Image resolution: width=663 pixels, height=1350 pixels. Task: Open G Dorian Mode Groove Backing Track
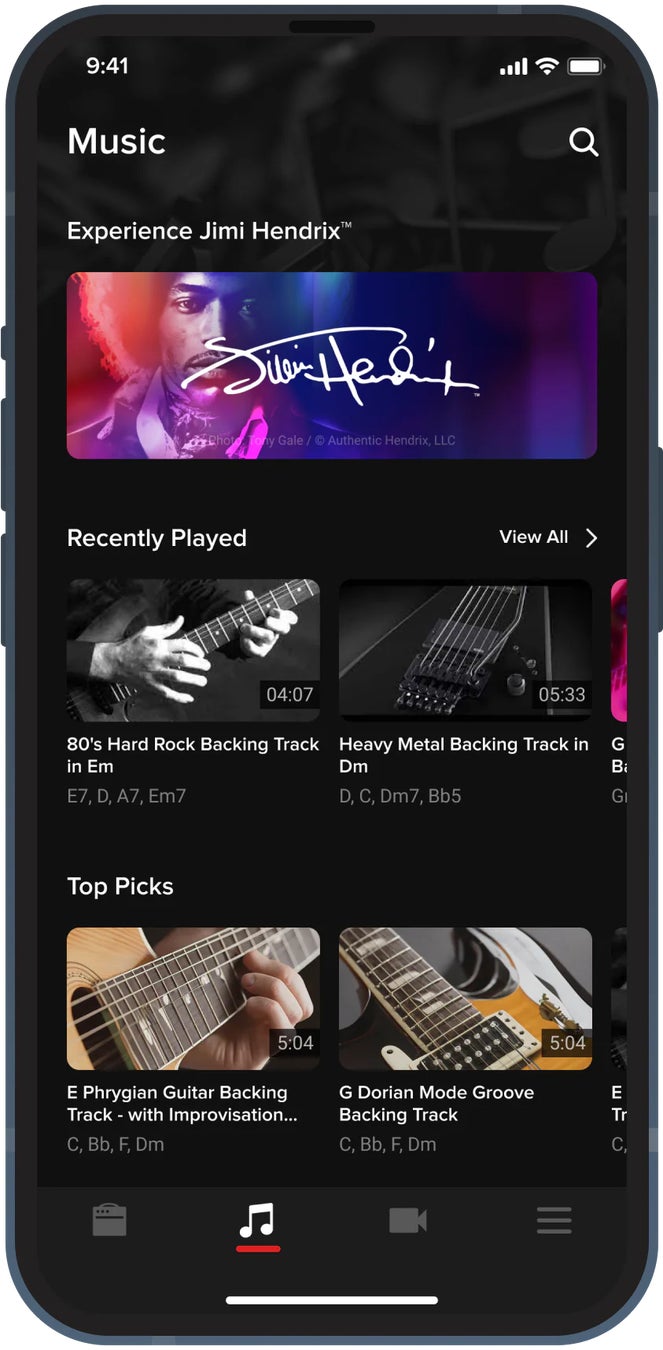click(465, 999)
